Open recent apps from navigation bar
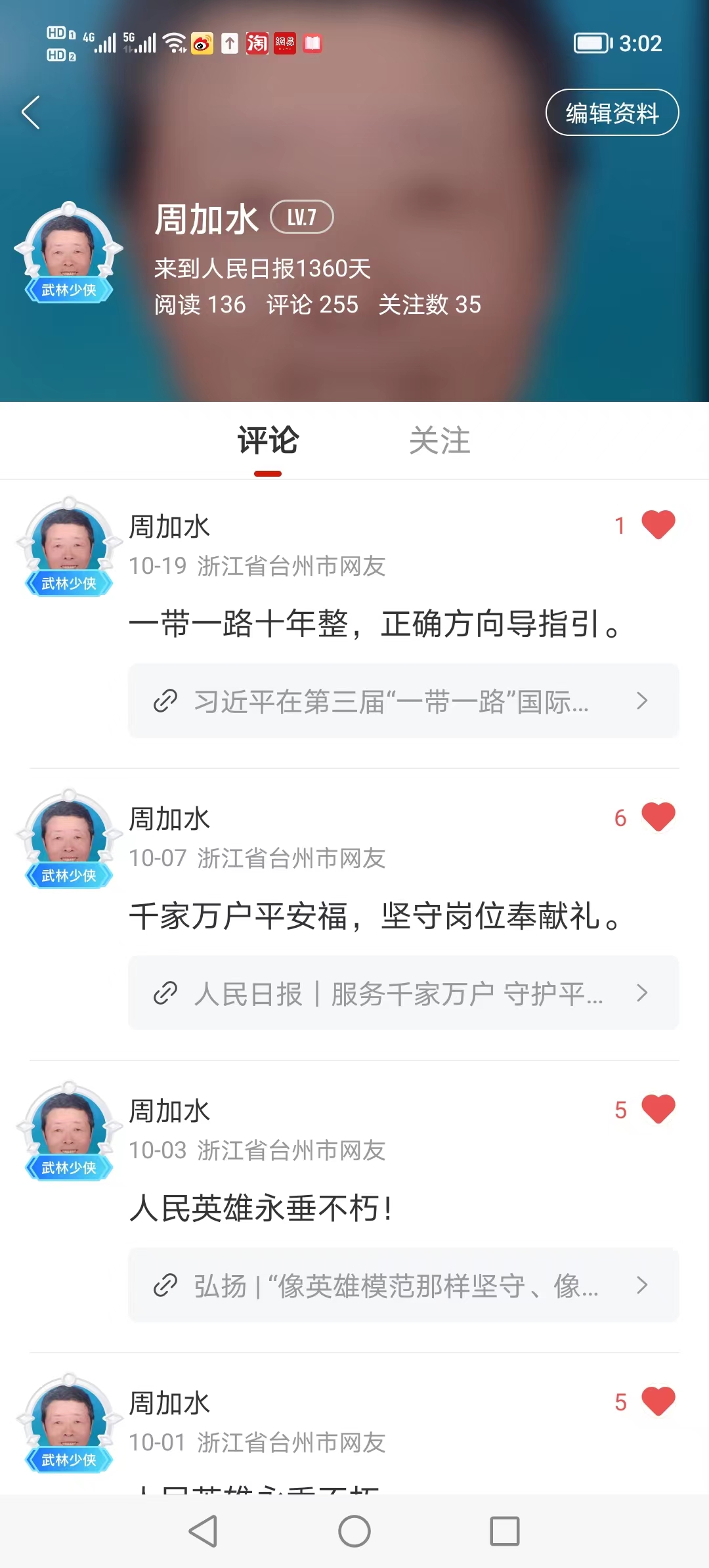The height and width of the screenshot is (1568, 709). pyautogui.click(x=505, y=1531)
